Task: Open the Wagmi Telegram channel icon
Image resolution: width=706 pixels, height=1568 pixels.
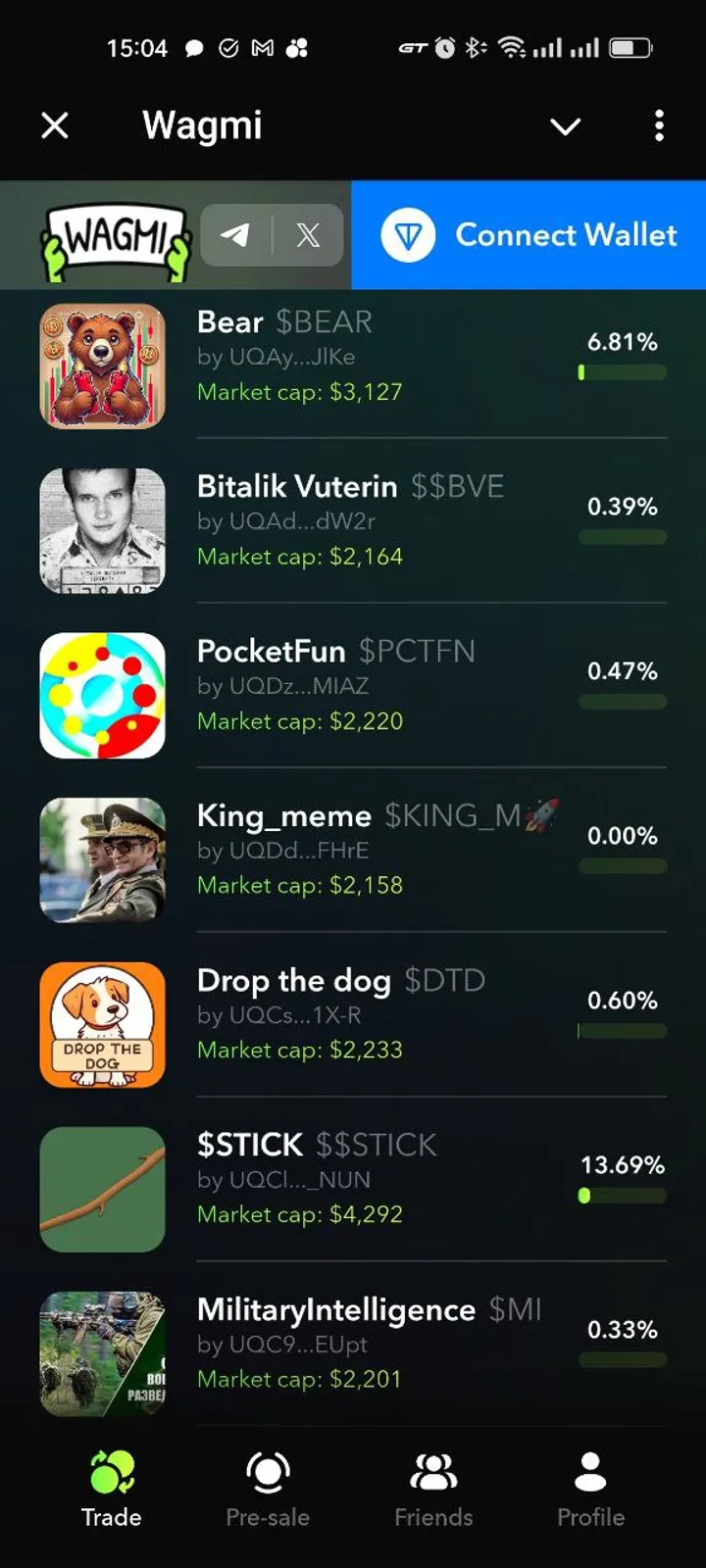Action: [234, 235]
